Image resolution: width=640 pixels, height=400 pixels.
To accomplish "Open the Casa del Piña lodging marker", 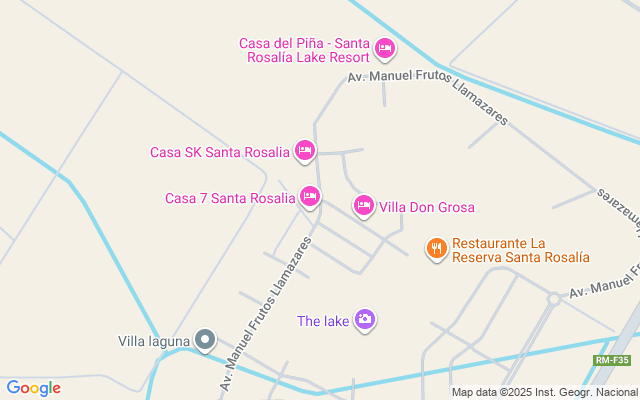I will coord(384,48).
